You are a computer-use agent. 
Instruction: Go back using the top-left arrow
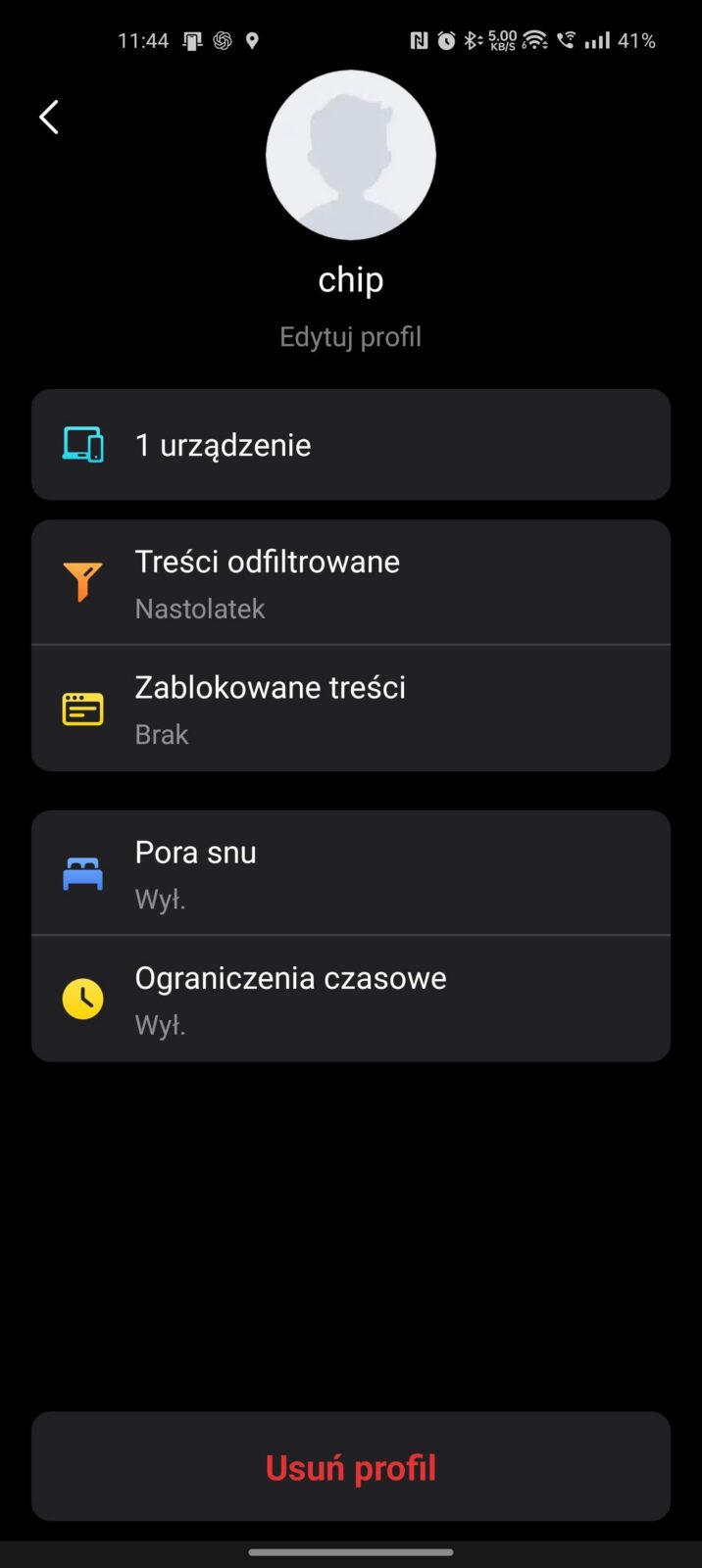[49, 118]
